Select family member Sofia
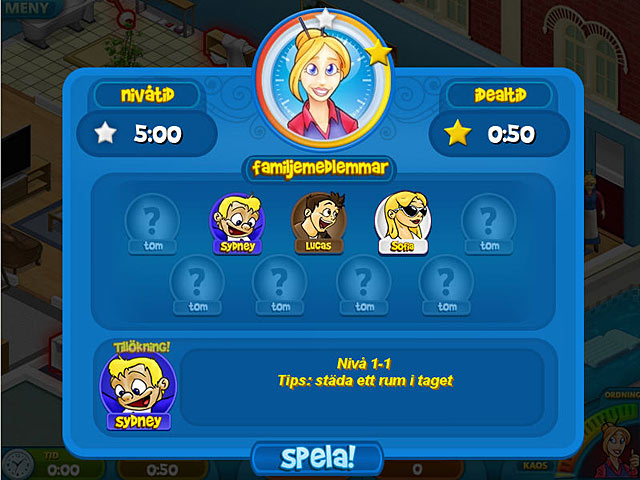 [400, 223]
